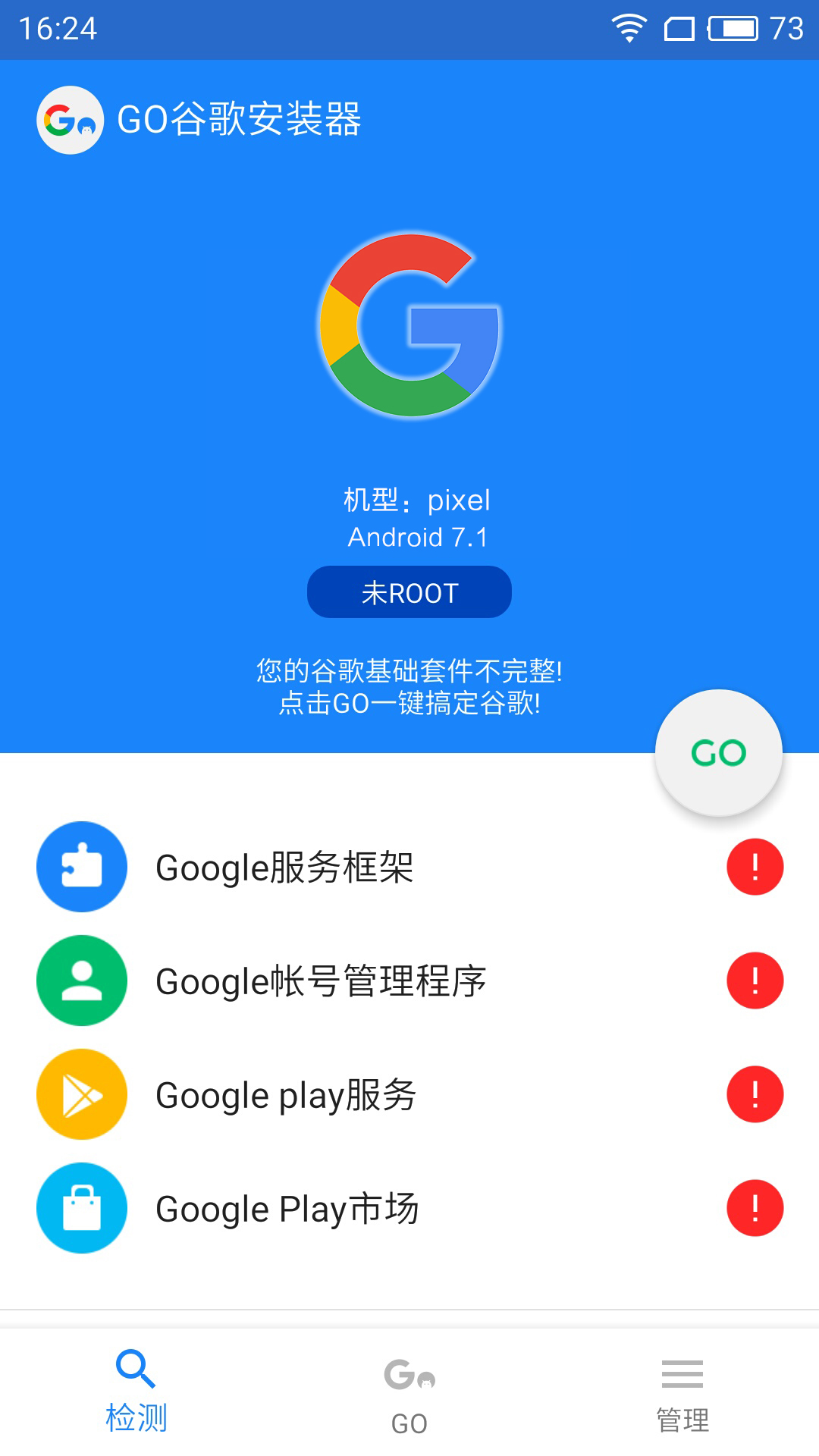Screen dimensions: 819x1456
Task: Tap the red warning badge for Google play服务
Action: tap(754, 1094)
